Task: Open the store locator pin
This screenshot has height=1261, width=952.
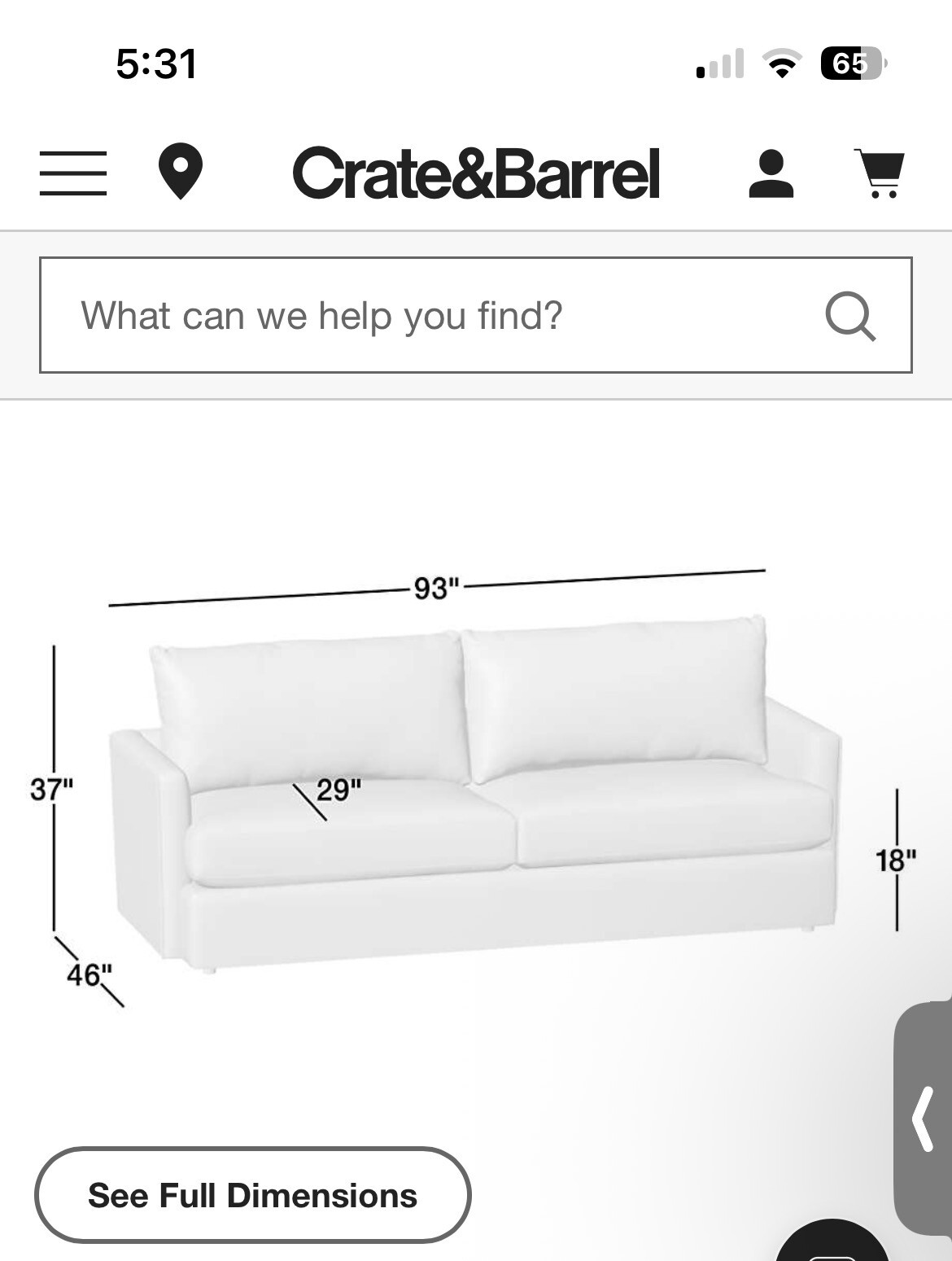Action: 180,171
